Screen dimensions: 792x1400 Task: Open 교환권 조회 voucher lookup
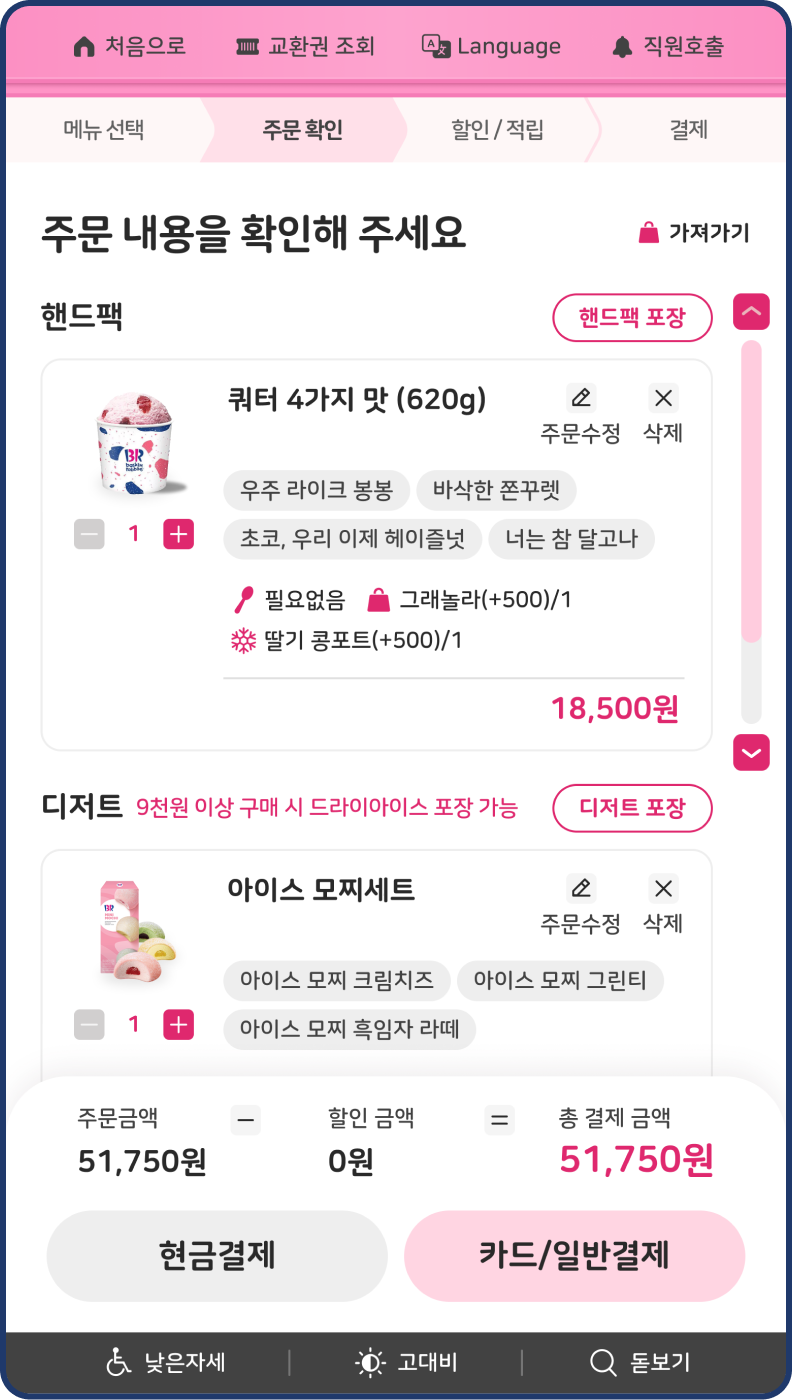[305, 47]
